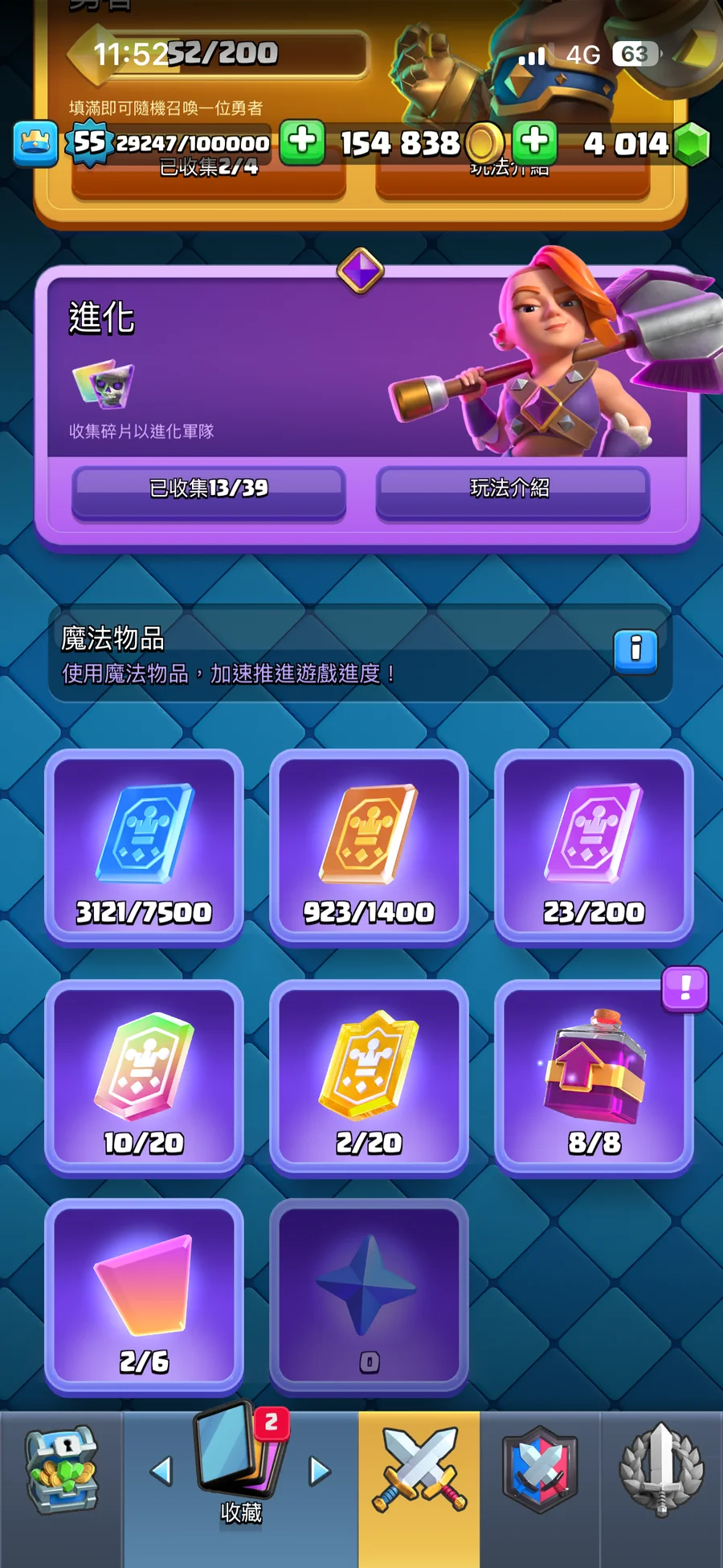The image size is (723, 1568).
Task: Select golden champion wild card 2/20
Action: tap(369, 1077)
